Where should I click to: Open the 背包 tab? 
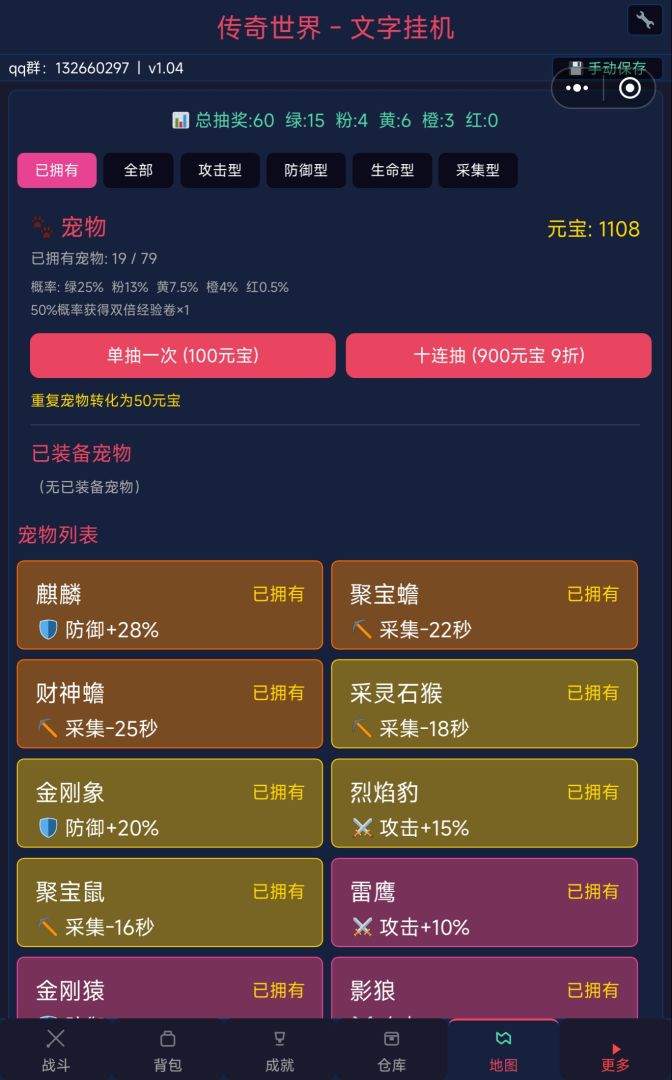[168, 1050]
